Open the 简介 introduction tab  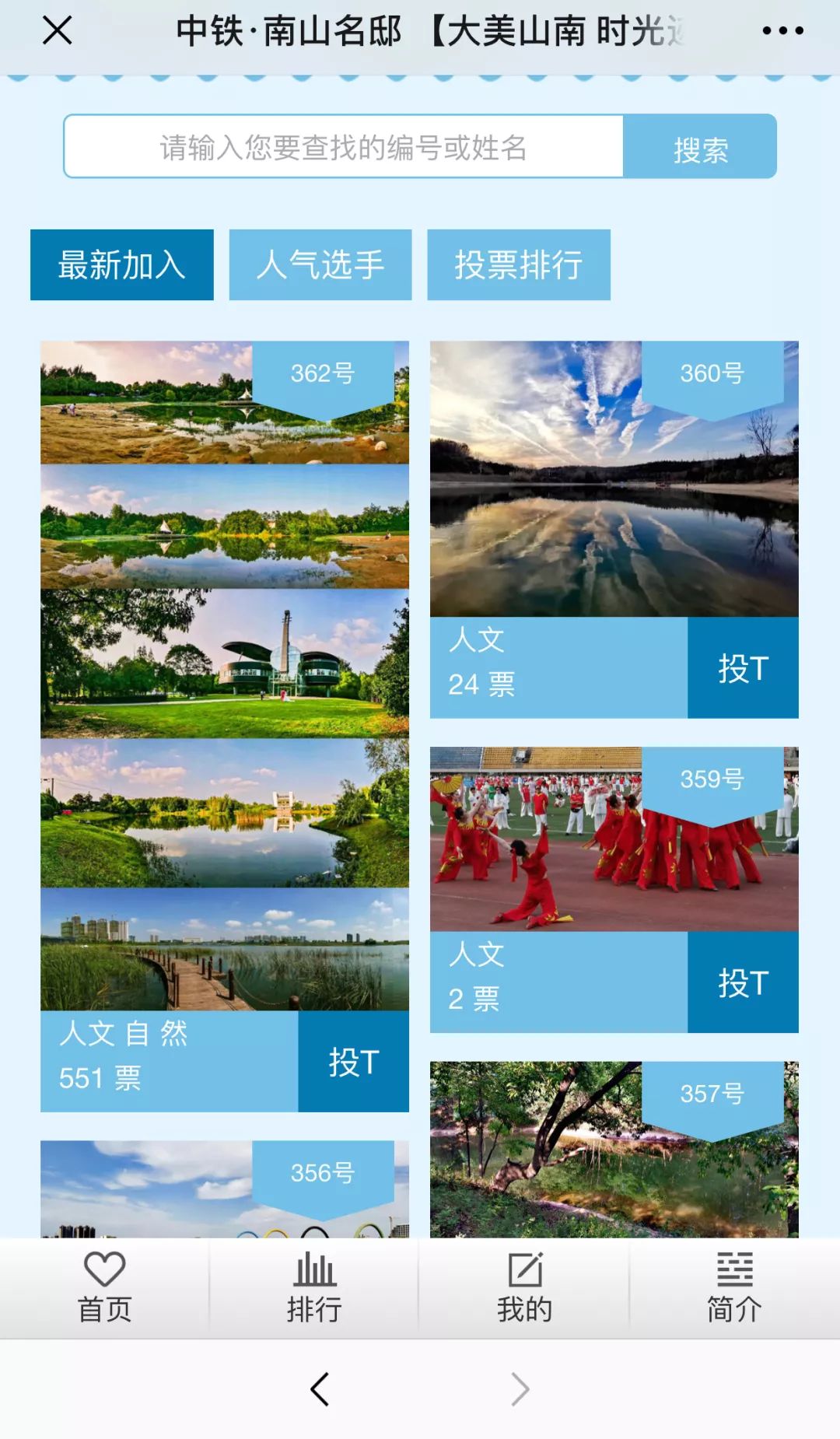click(734, 1287)
